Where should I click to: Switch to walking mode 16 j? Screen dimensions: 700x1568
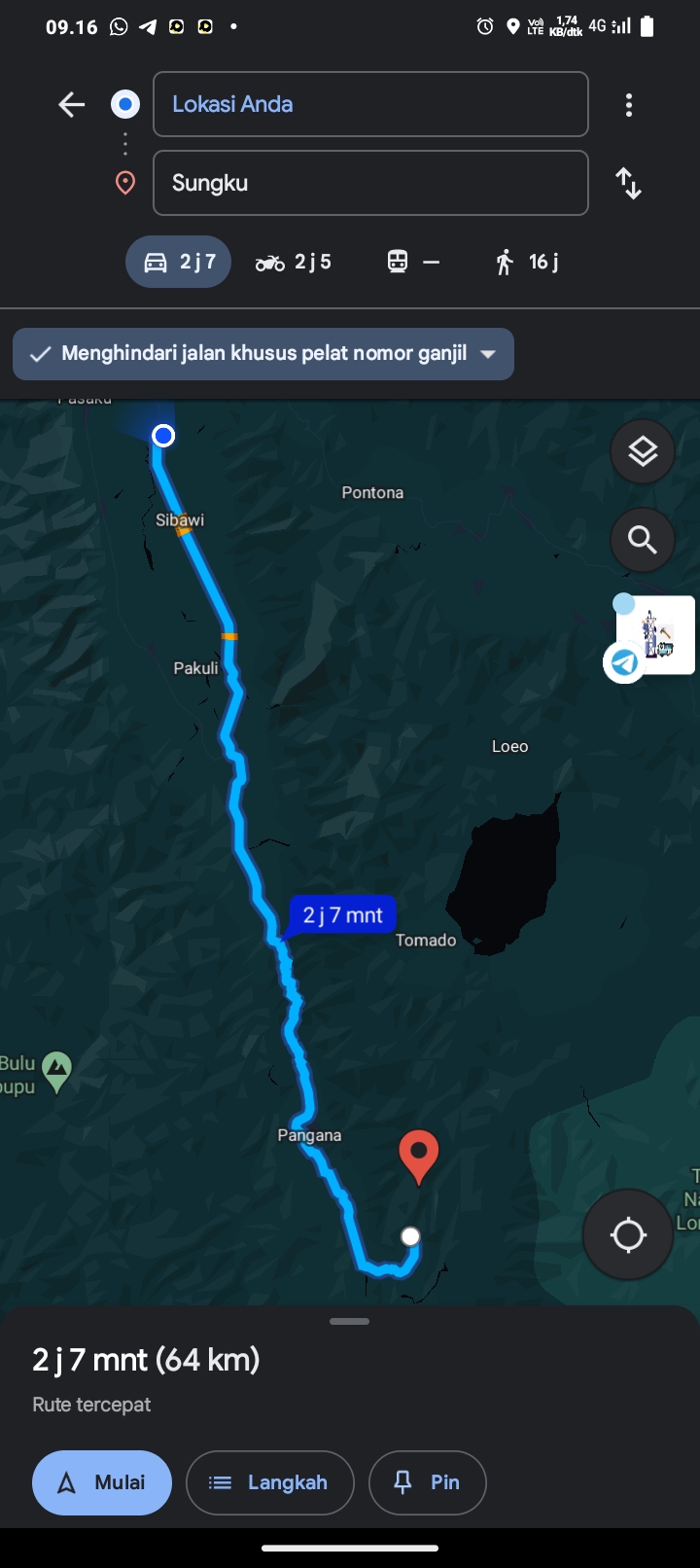(x=527, y=262)
